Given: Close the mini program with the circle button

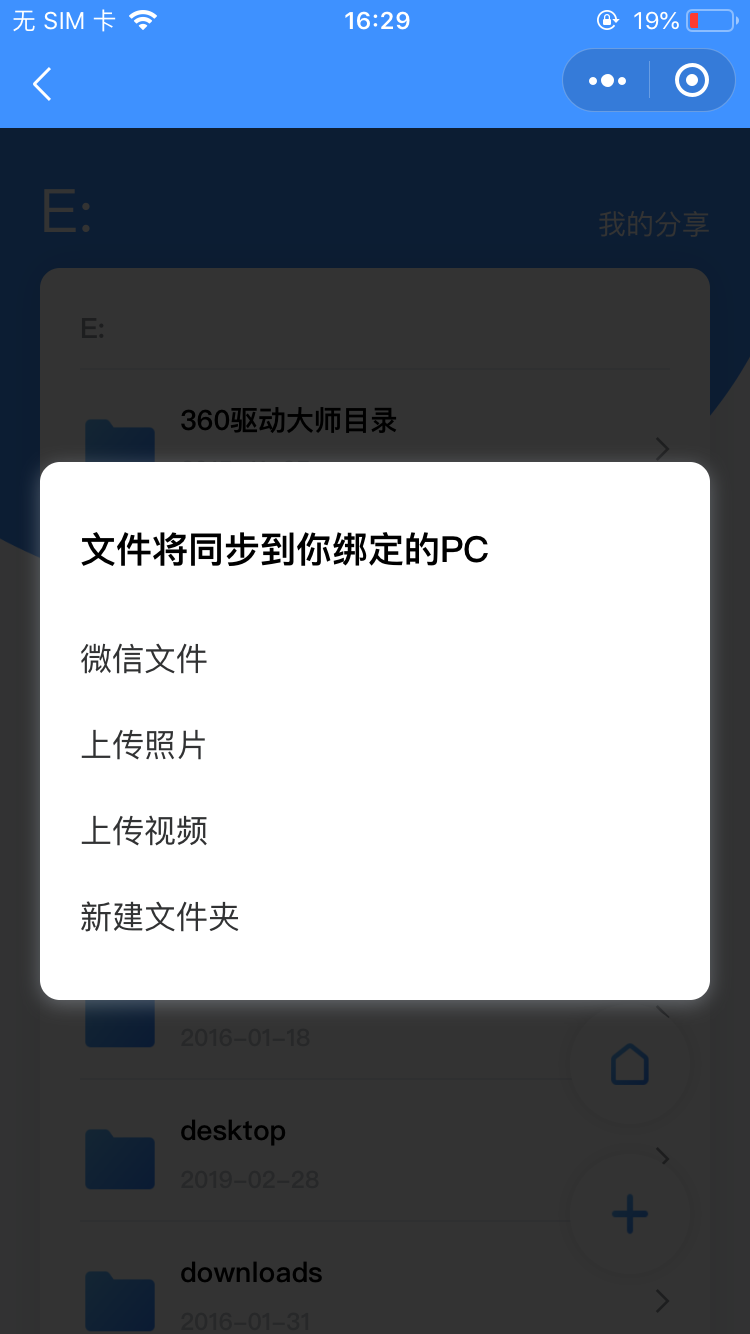Looking at the screenshot, I should point(692,81).
